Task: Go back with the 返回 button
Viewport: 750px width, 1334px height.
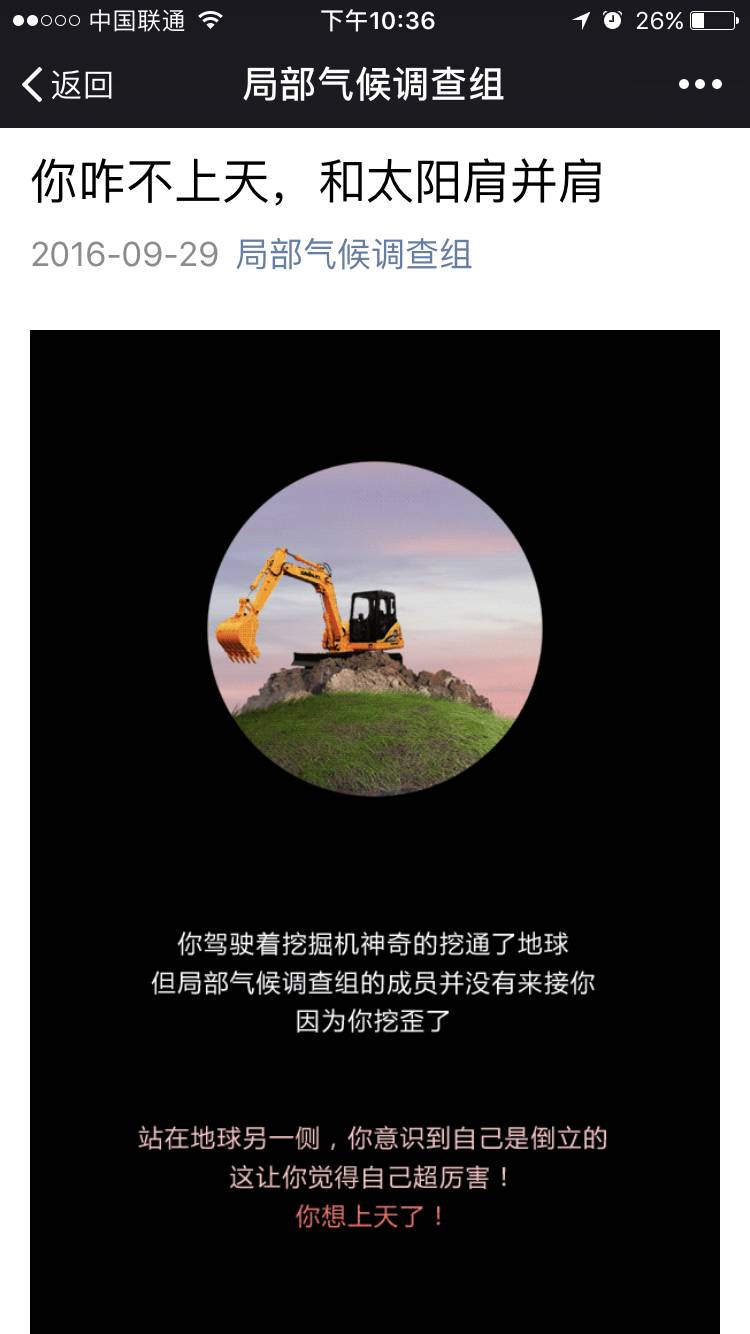Action: click(x=67, y=85)
